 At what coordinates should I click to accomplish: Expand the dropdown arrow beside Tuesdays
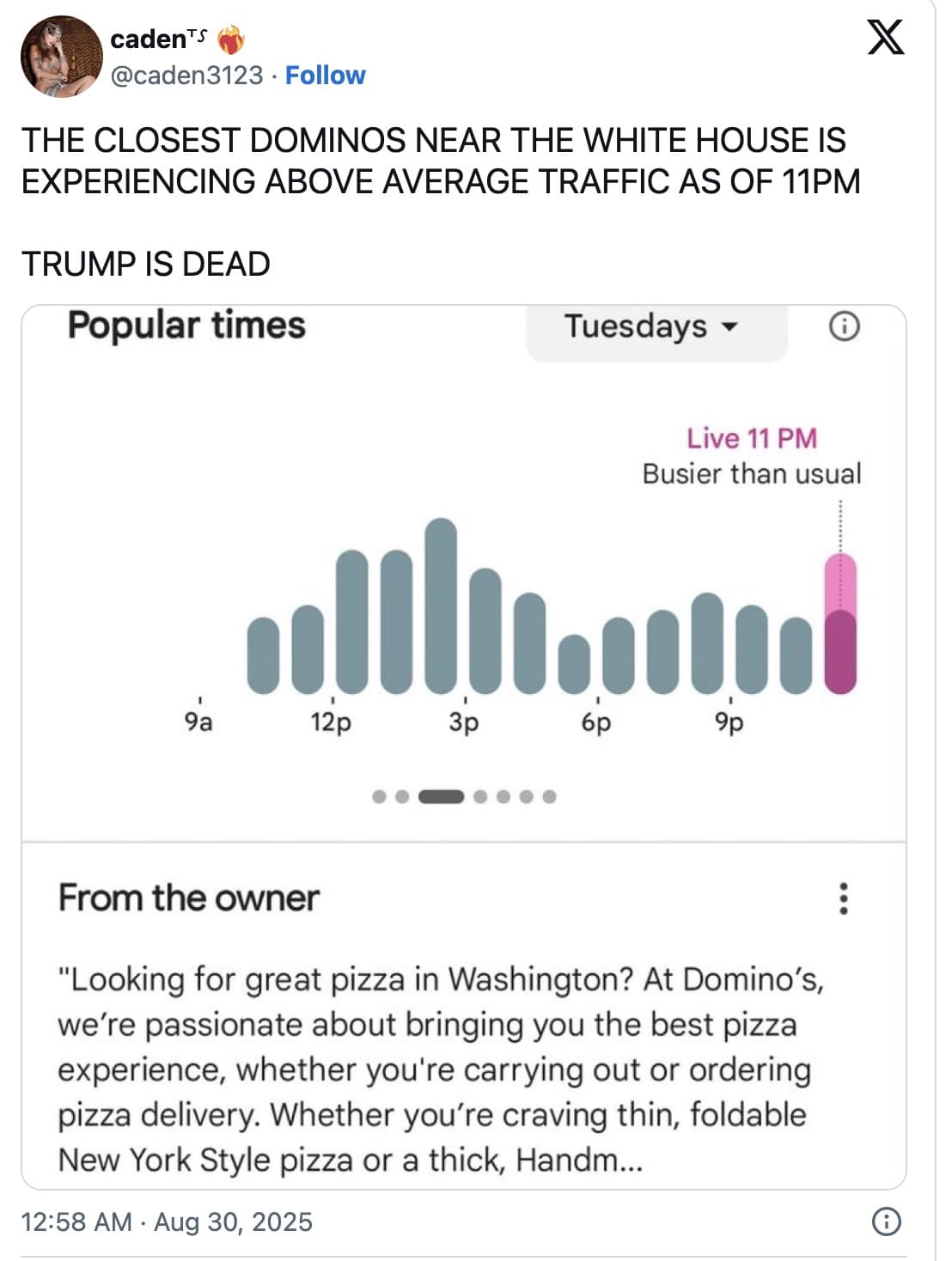[729, 328]
